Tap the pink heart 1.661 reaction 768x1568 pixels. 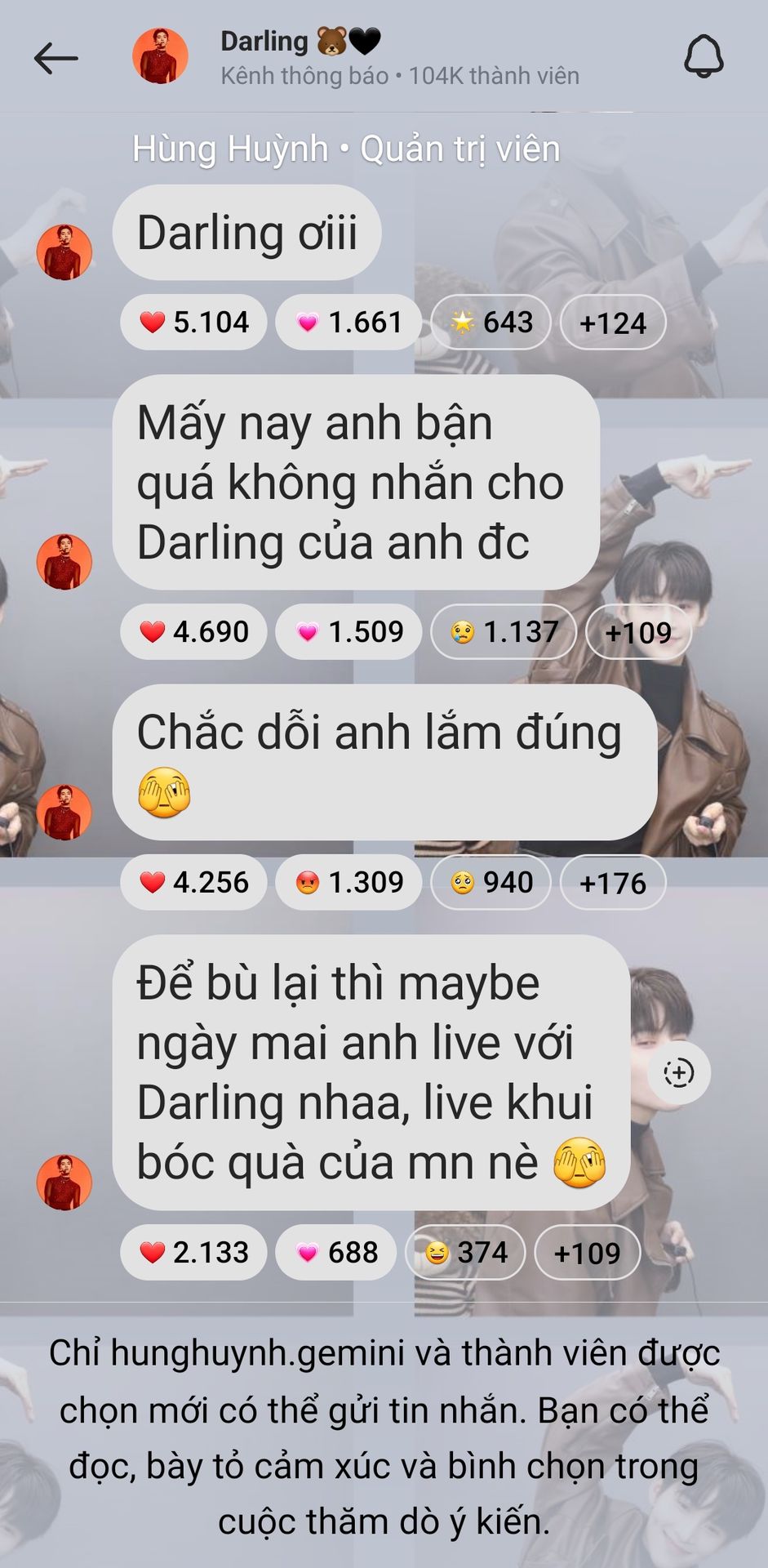(348, 322)
